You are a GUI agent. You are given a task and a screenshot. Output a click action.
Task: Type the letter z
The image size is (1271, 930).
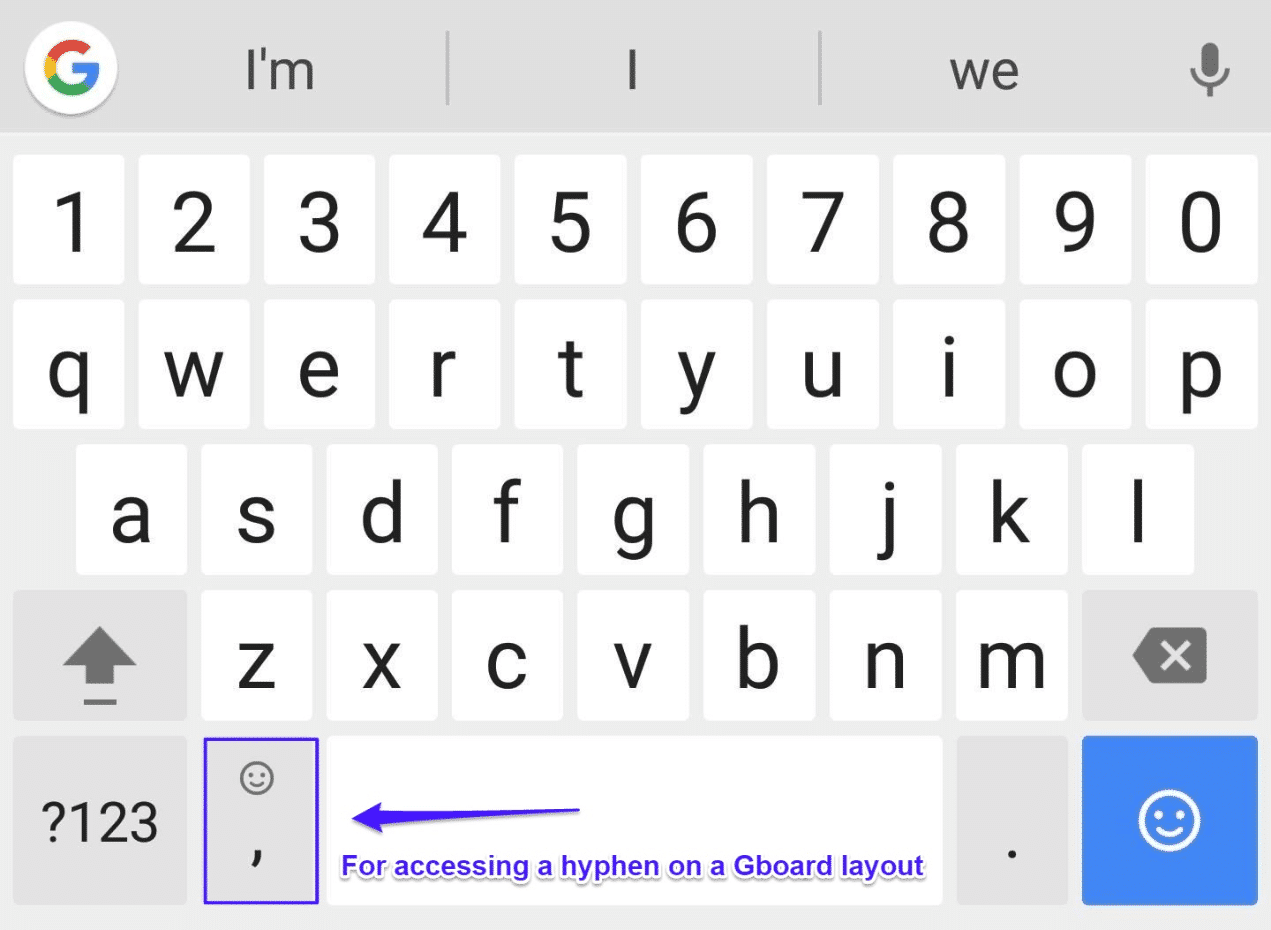pyautogui.click(x=256, y=656)
